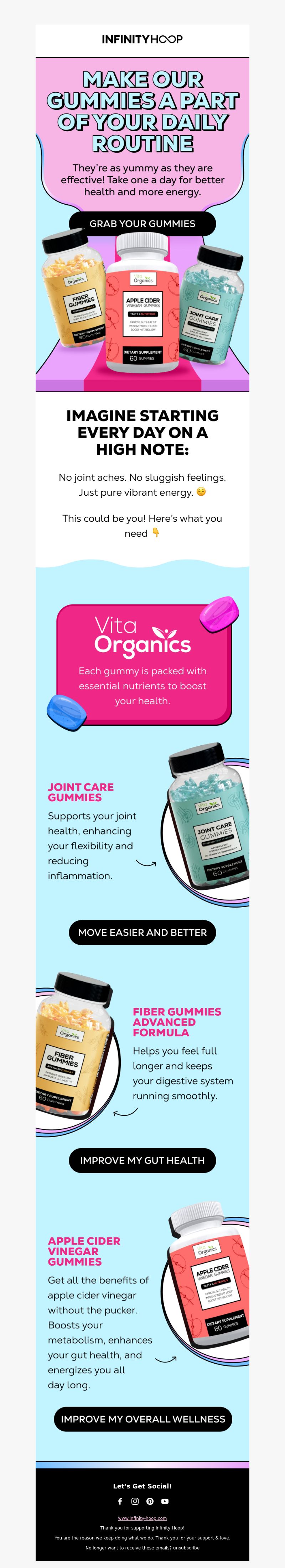Tap Improve My Gut Health

(x=142, y=1160)
